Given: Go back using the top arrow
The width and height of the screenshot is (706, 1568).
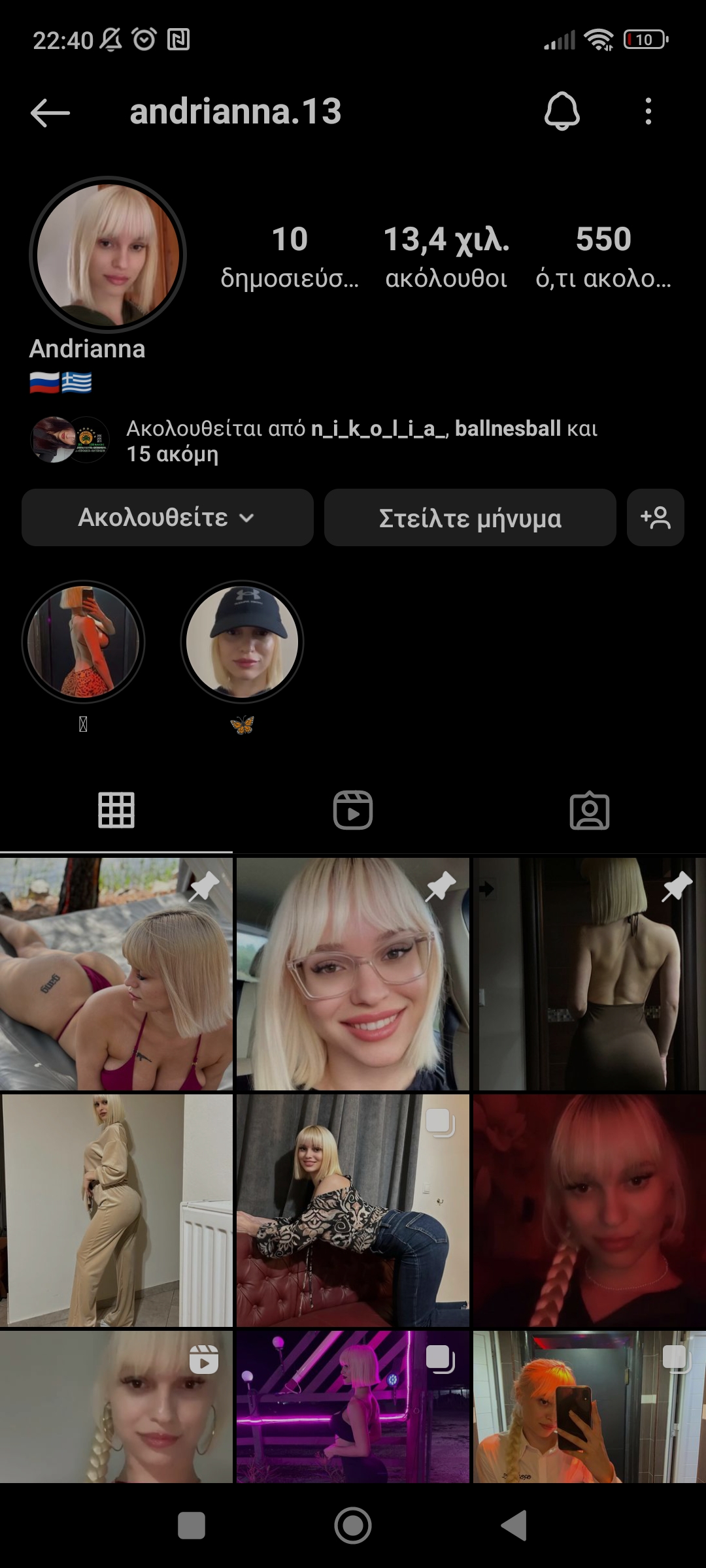Looking at the screenshot, I should (x=50, y=112).
